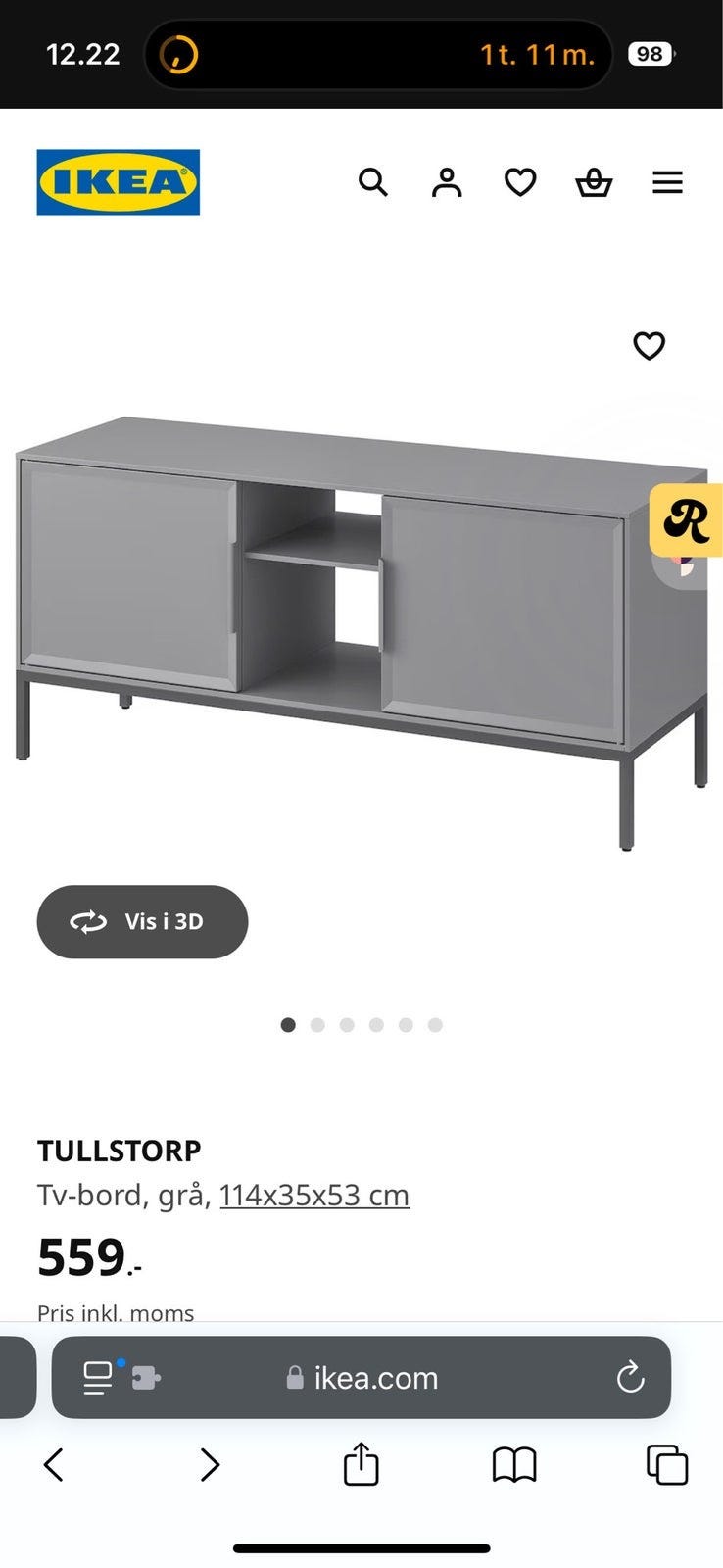View your favorites list
723x1568 pixels.
(520, 182)
